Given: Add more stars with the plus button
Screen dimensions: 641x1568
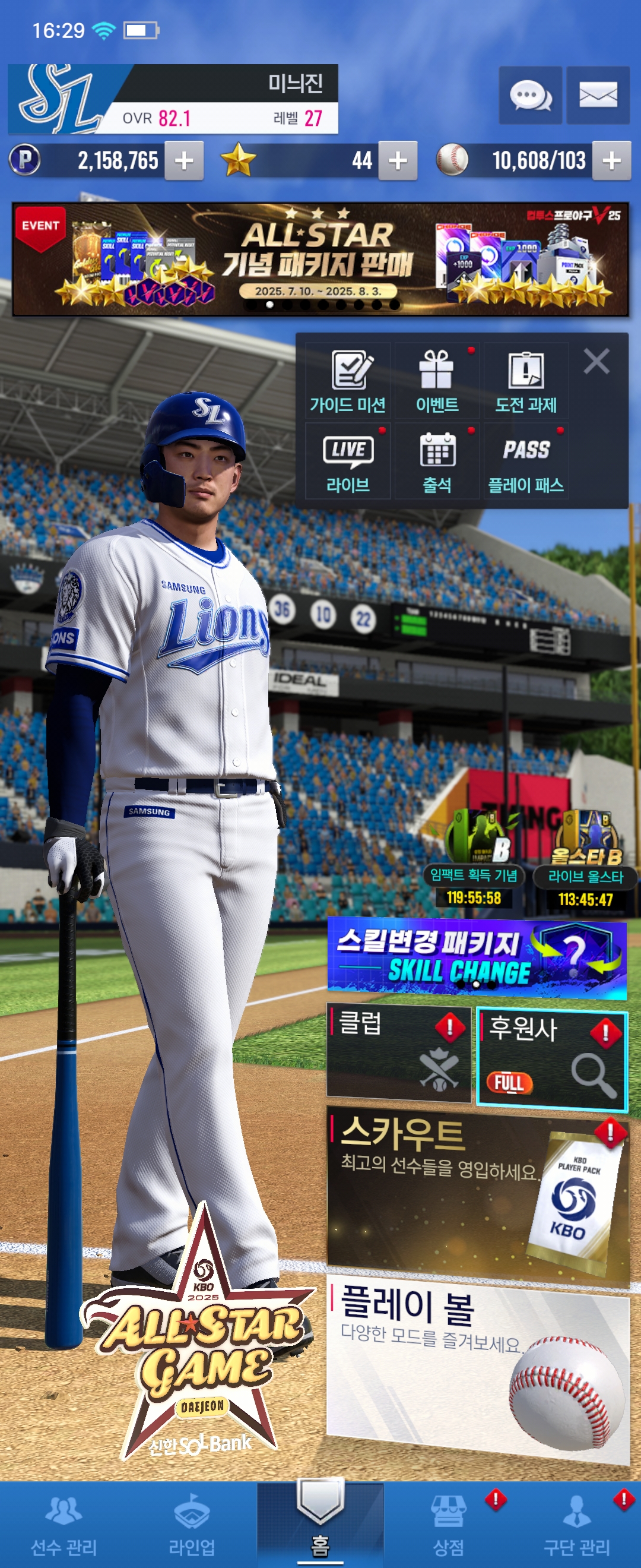Looking at the screenshot, I should [397, 161].
